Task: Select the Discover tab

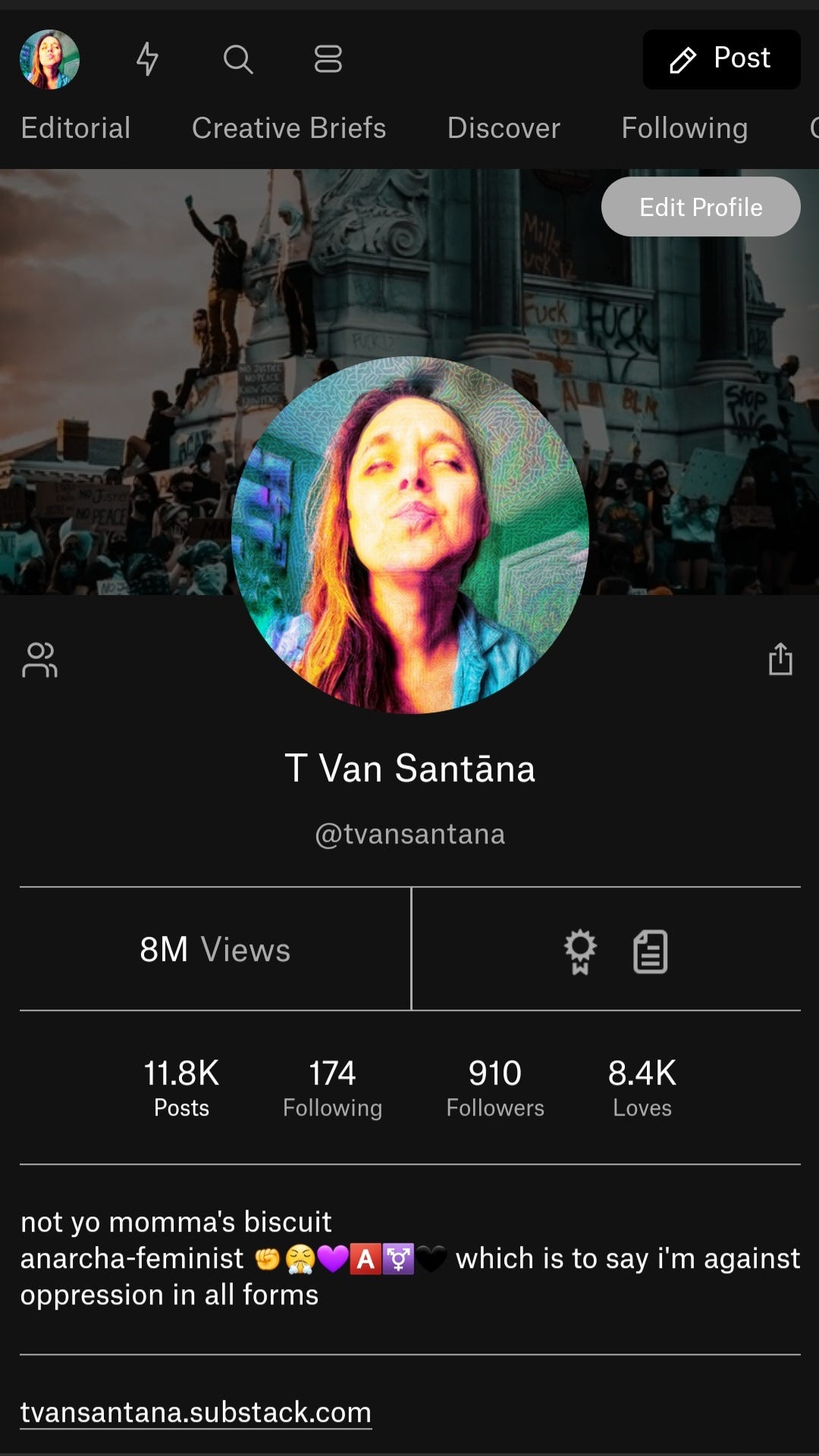Action: [x=504, y=128]
